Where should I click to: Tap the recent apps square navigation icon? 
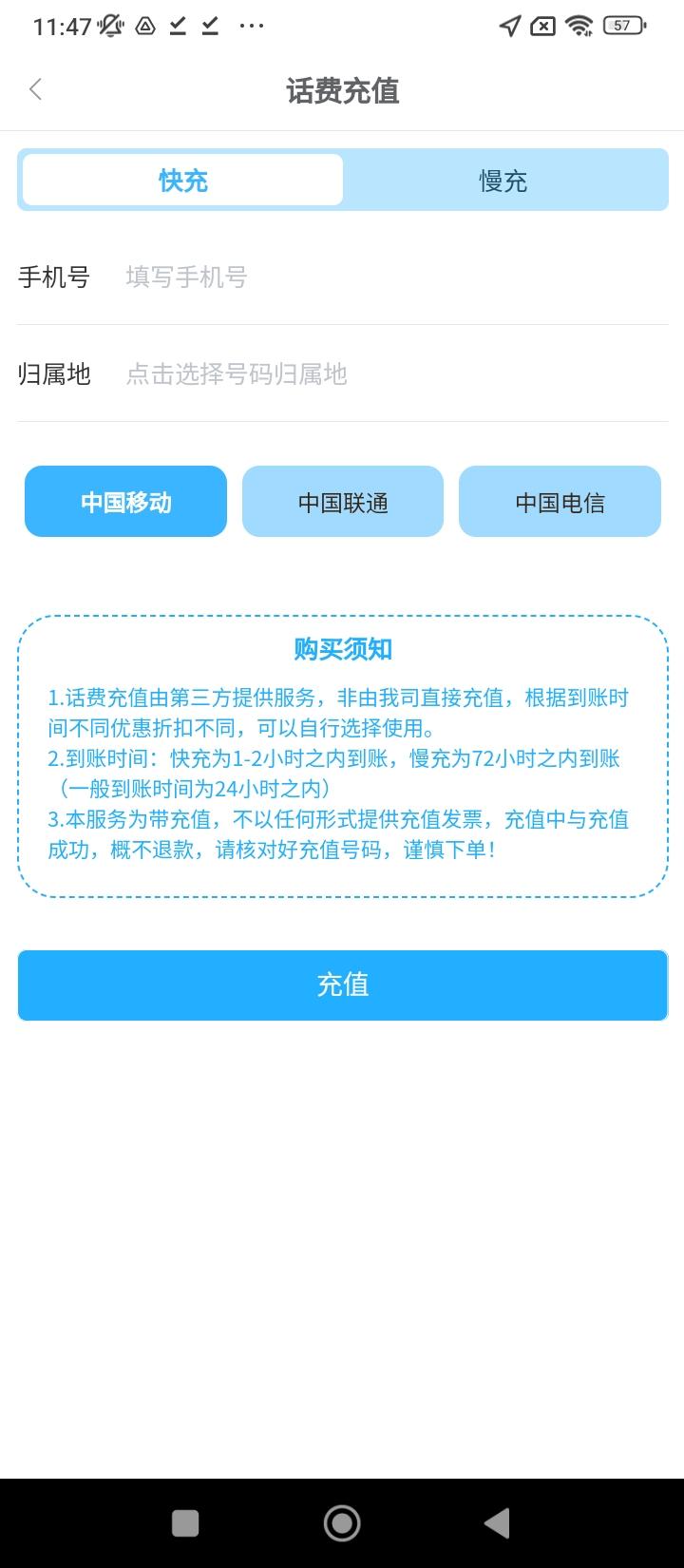coord(184,1521)
